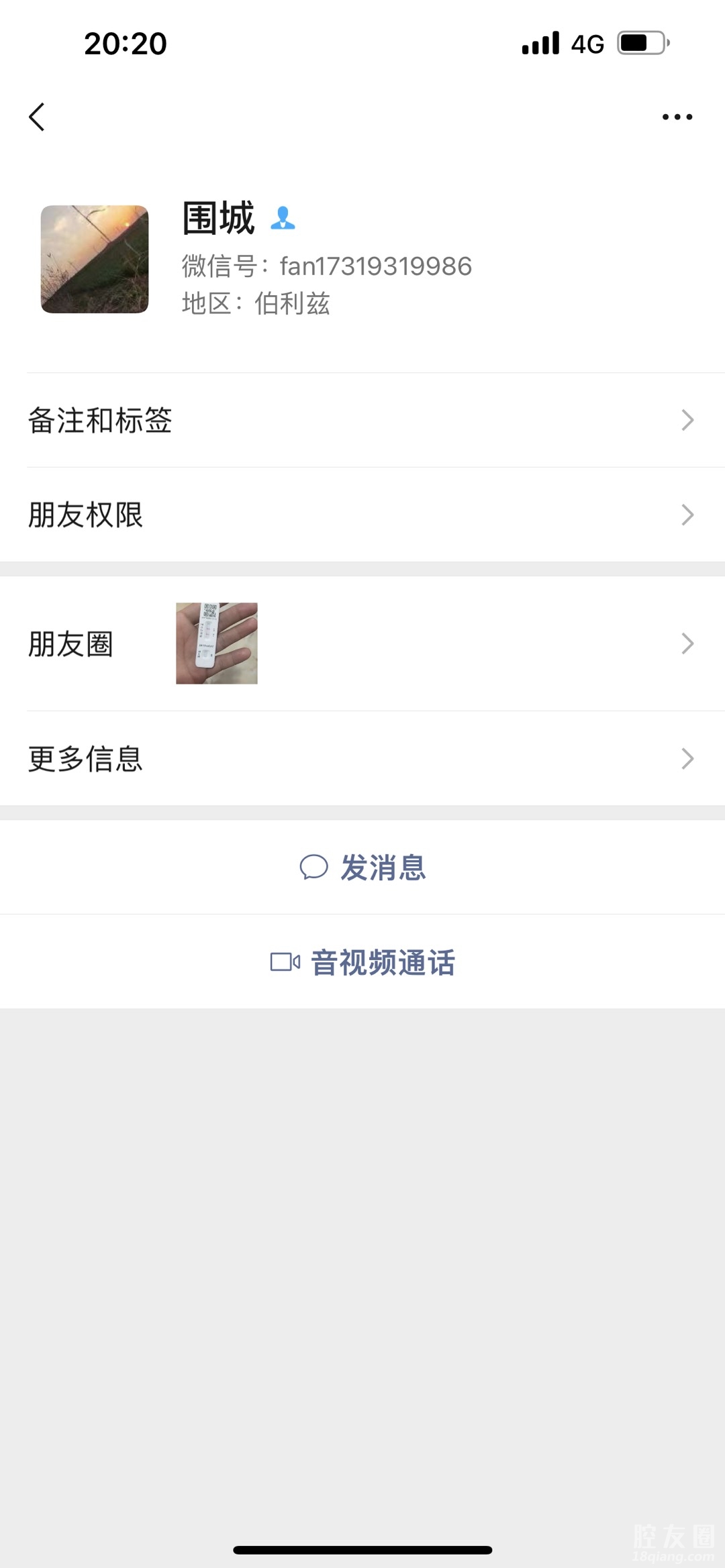Tap 发消息 to send a message
The image size is (725, 1568).
[x=362, y=868]
